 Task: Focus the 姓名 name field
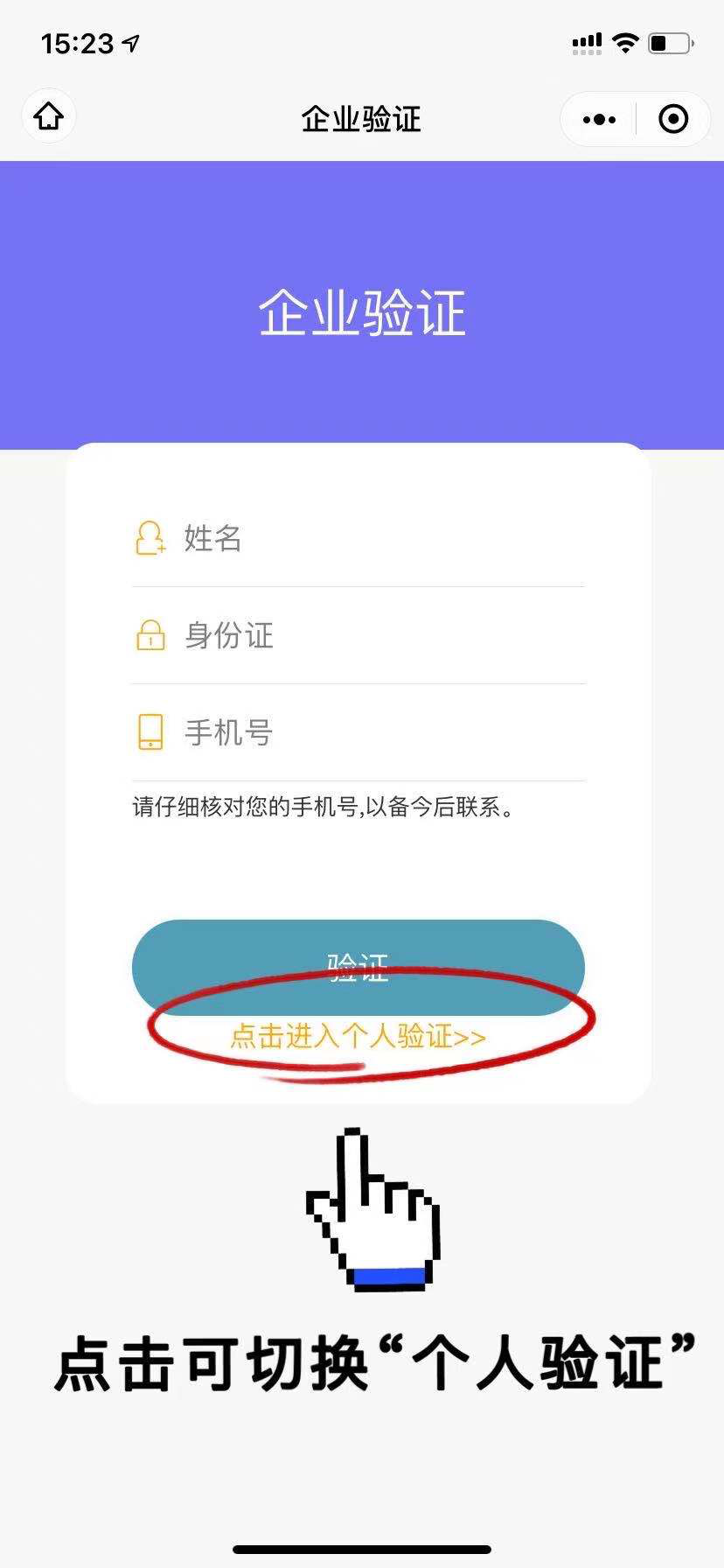(359, 538)
